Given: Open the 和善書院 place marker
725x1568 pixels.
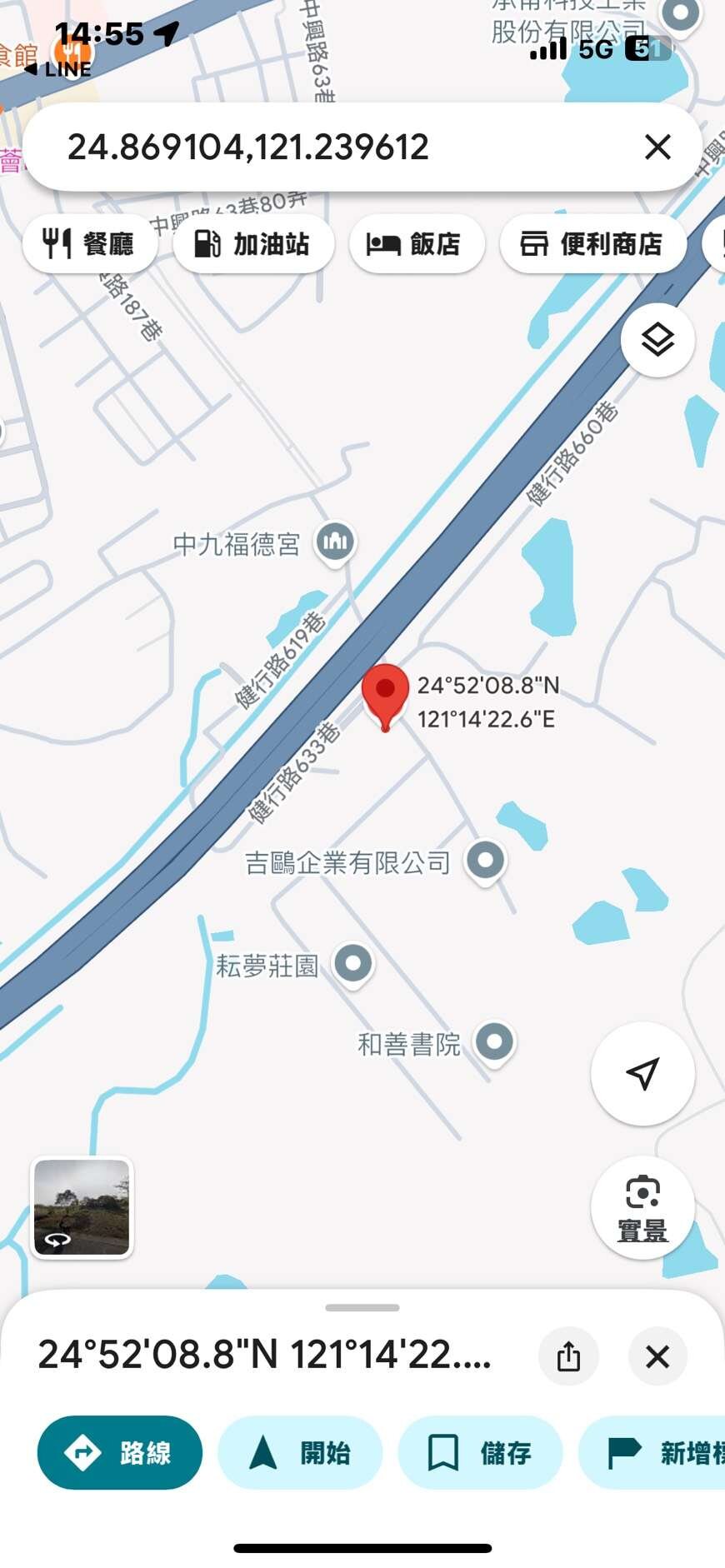Looking at the screenshot, I should pyautogui.click(x=495, y=1042).
